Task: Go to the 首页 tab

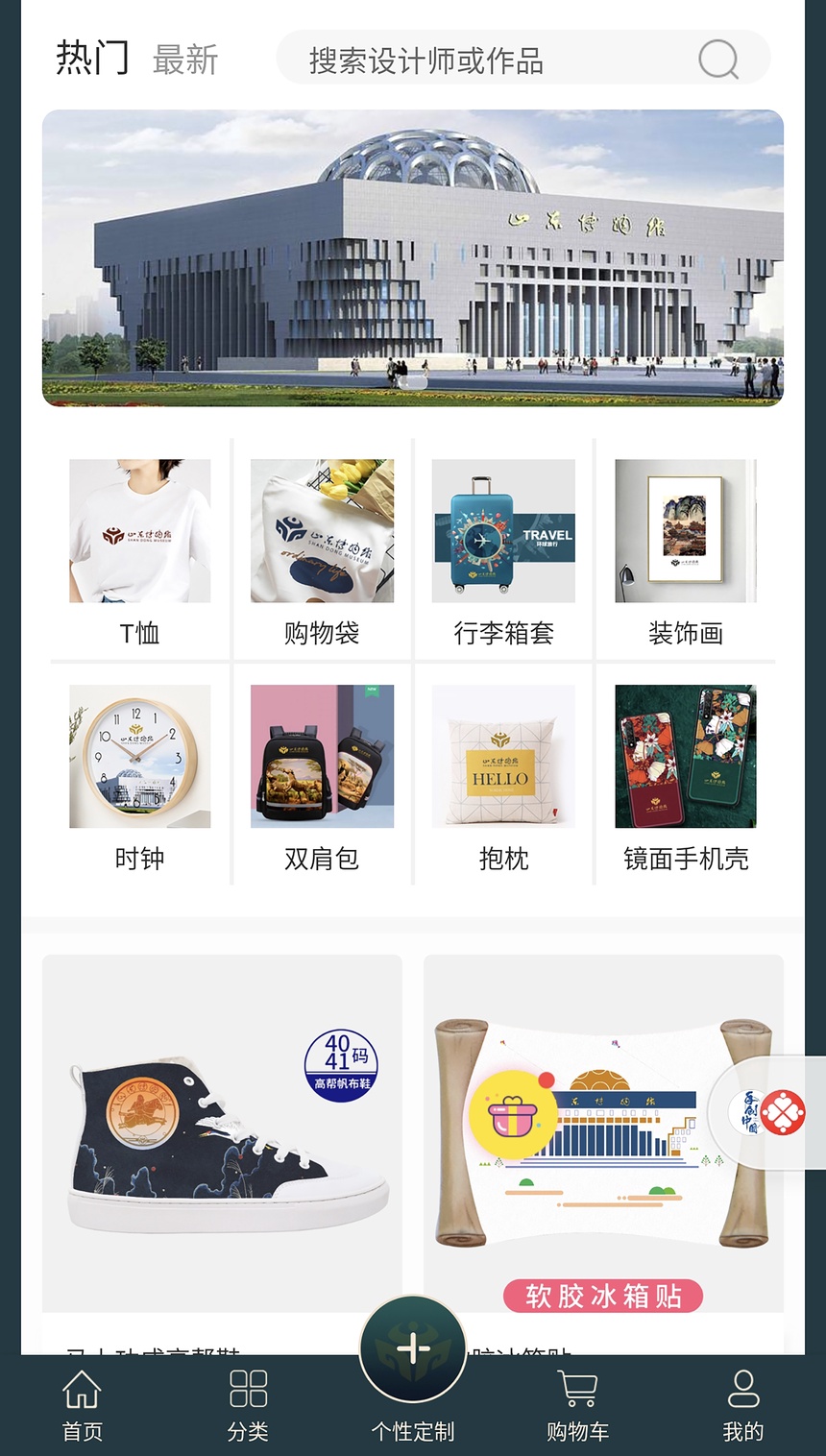Action: tap(83, 1406)
